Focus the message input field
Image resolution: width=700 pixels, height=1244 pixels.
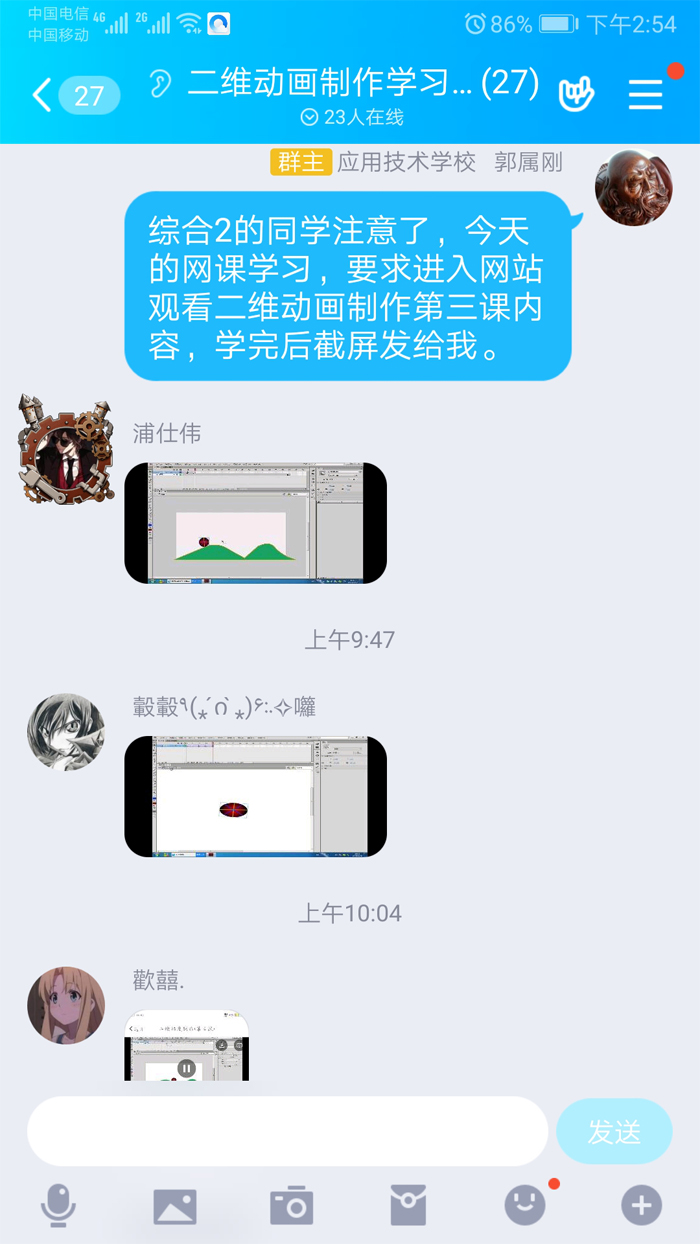pyautogui.click(x=287, y=1131)
